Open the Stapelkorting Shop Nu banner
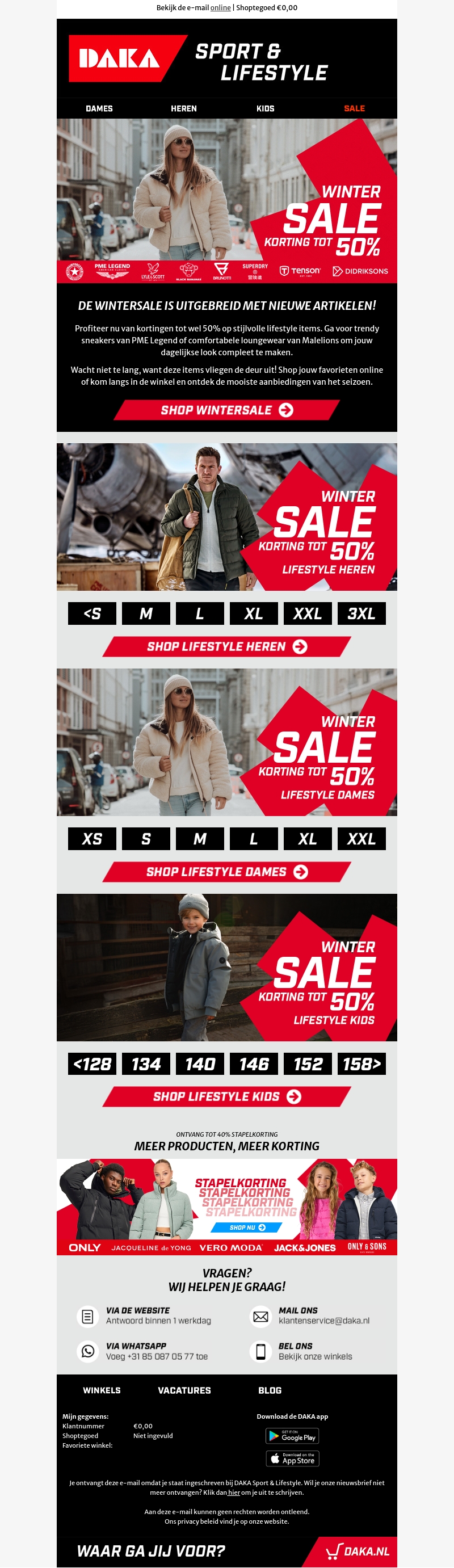Viewport: 454px width, 1568px height. point(247,1228)
